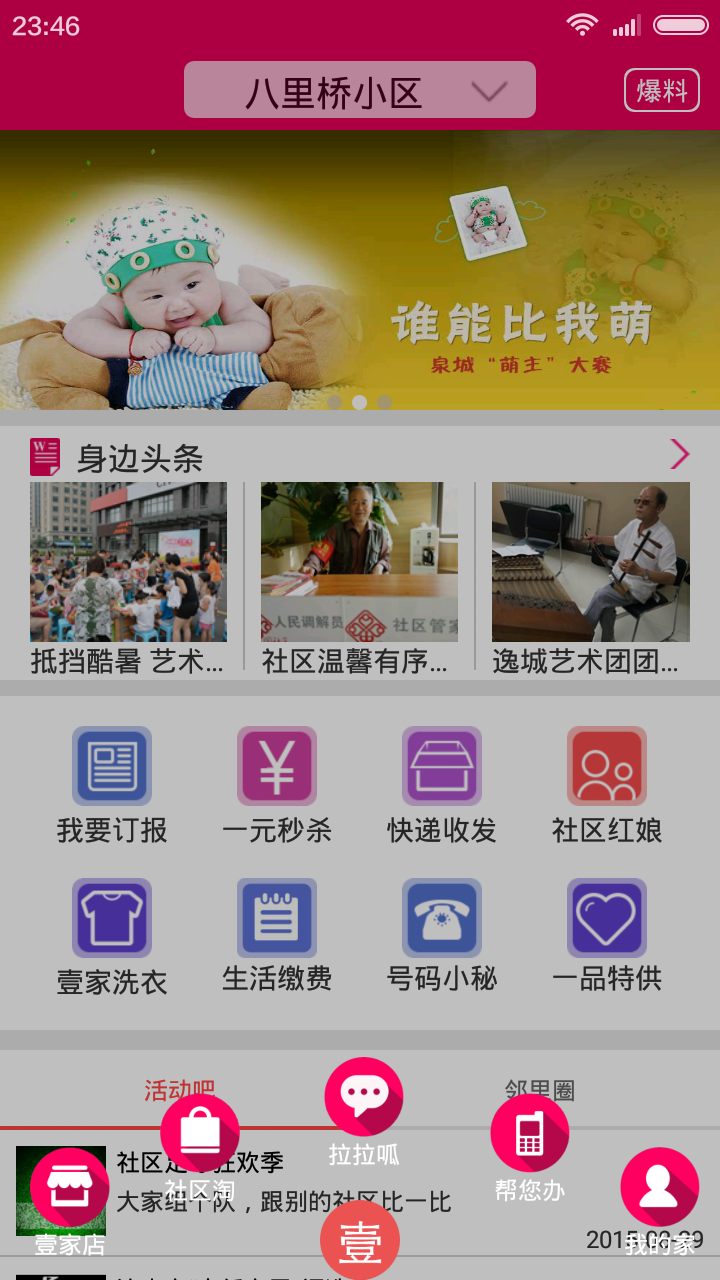Screen dimensions: 720x1280
Task: Open 壹家洗衣 laundry service
Action: point(112,918)
